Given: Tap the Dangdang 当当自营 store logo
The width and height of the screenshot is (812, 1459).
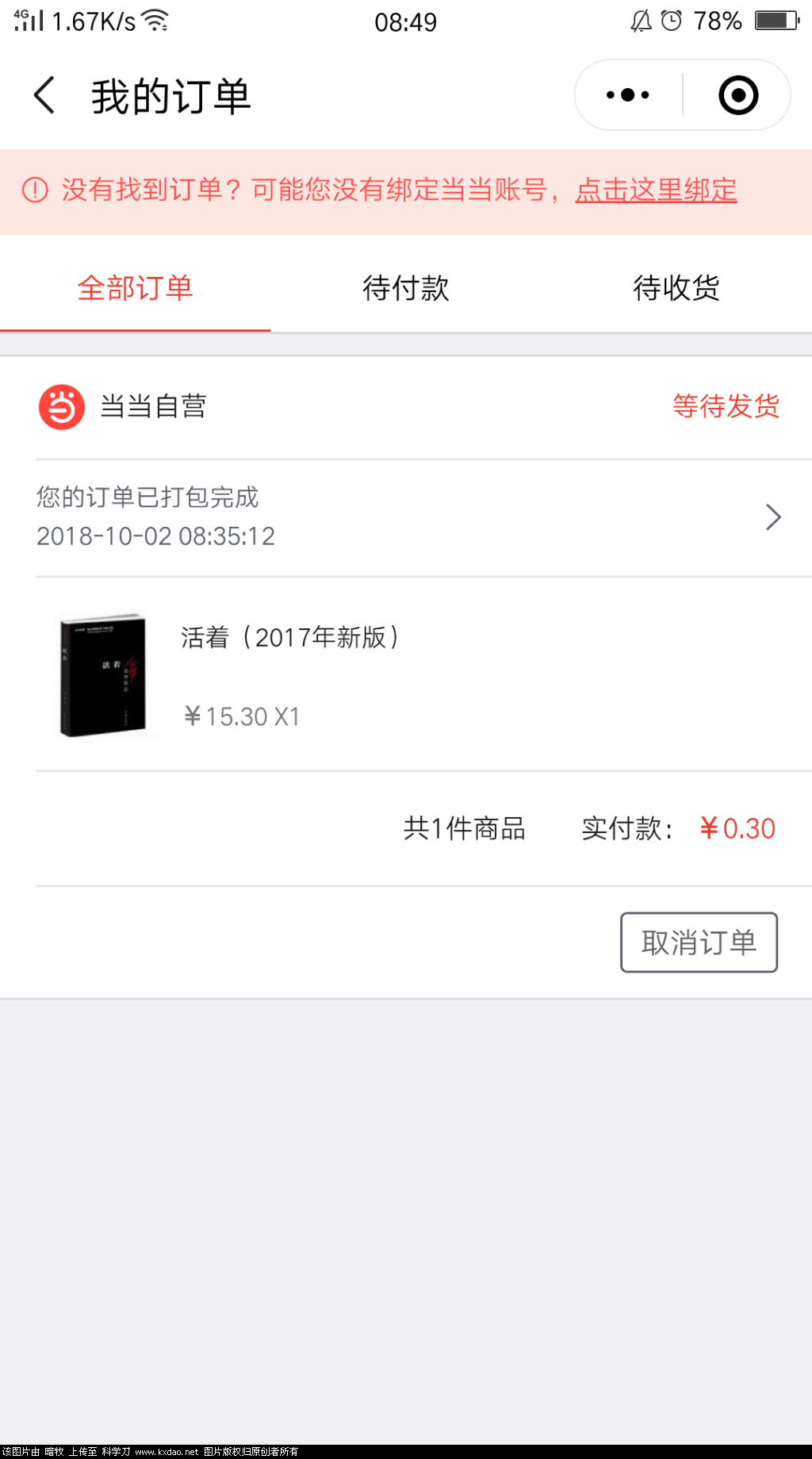Looking at the screenshot, I should point(63,407).
